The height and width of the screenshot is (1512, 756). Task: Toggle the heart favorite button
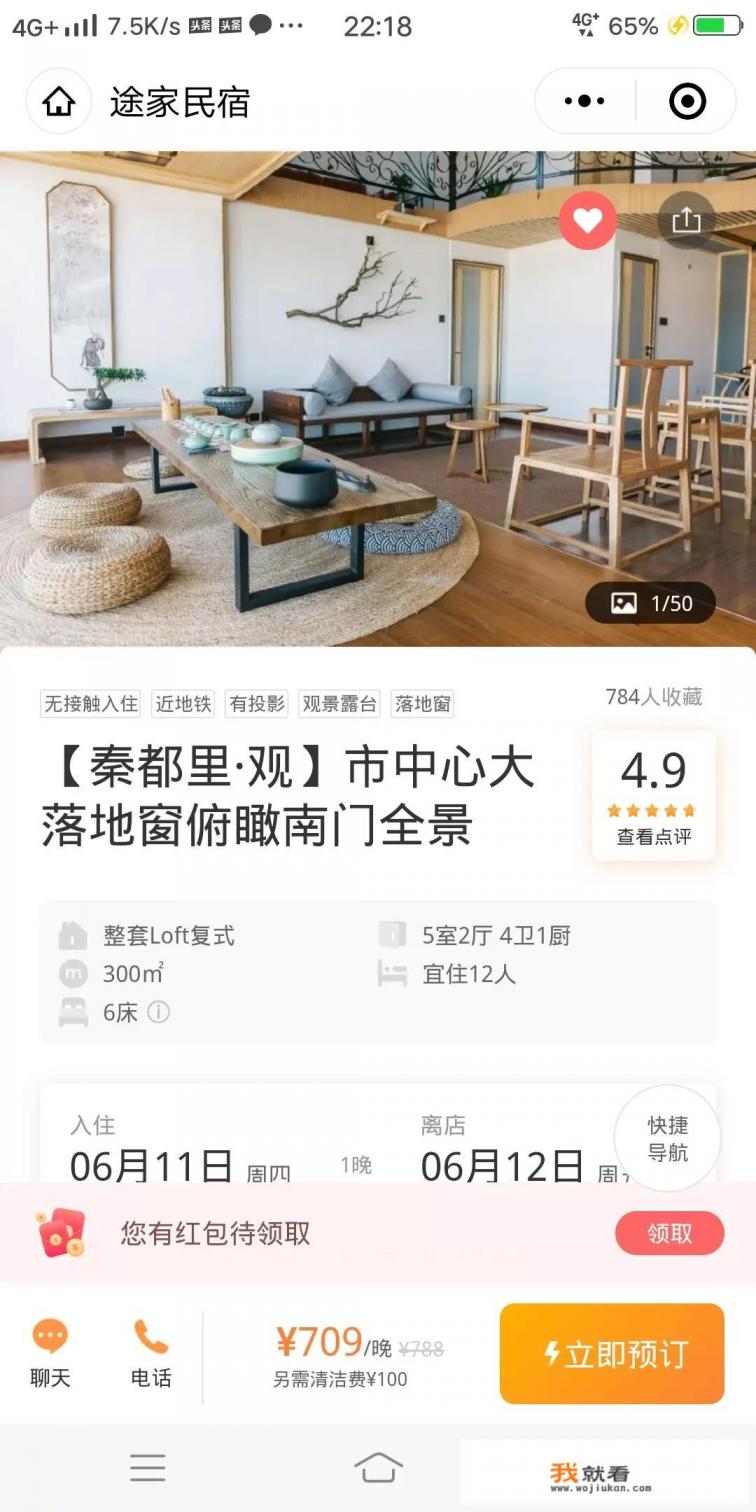587,220
